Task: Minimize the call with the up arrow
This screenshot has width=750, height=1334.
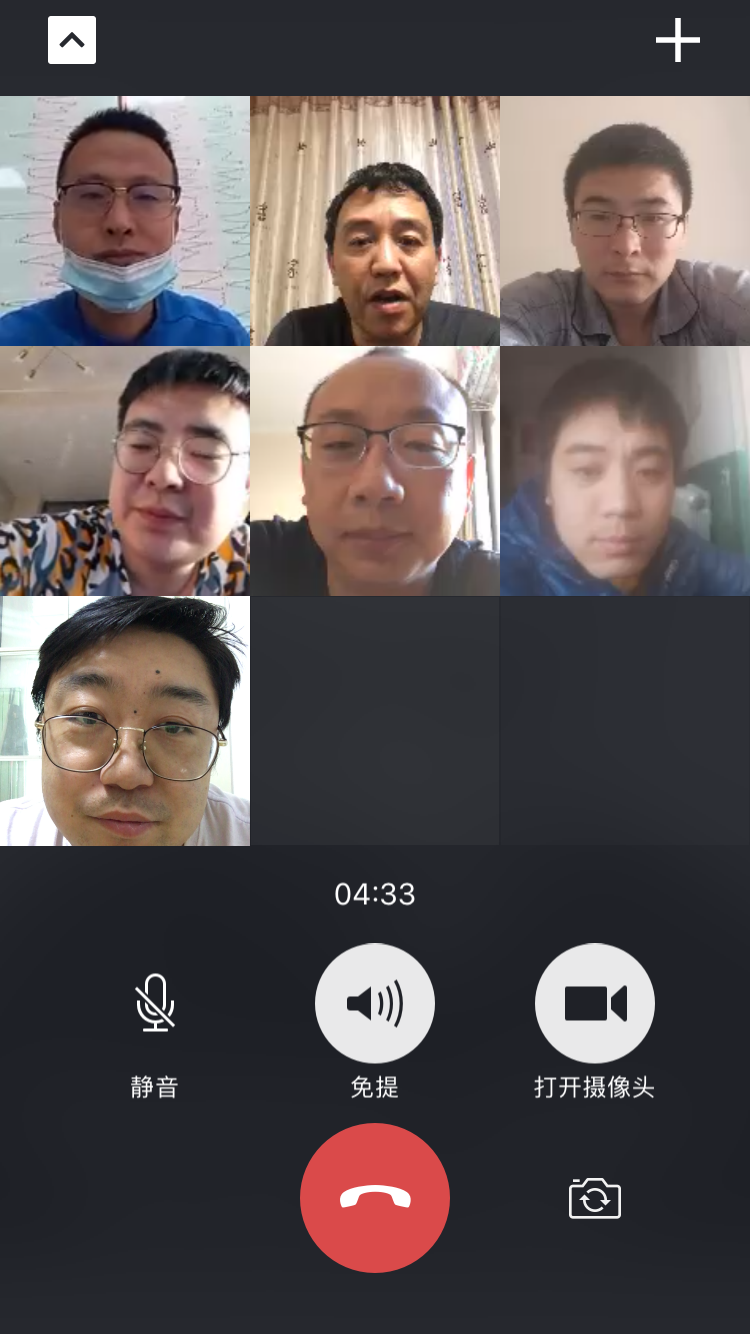Action: click(x=72, y=40)
